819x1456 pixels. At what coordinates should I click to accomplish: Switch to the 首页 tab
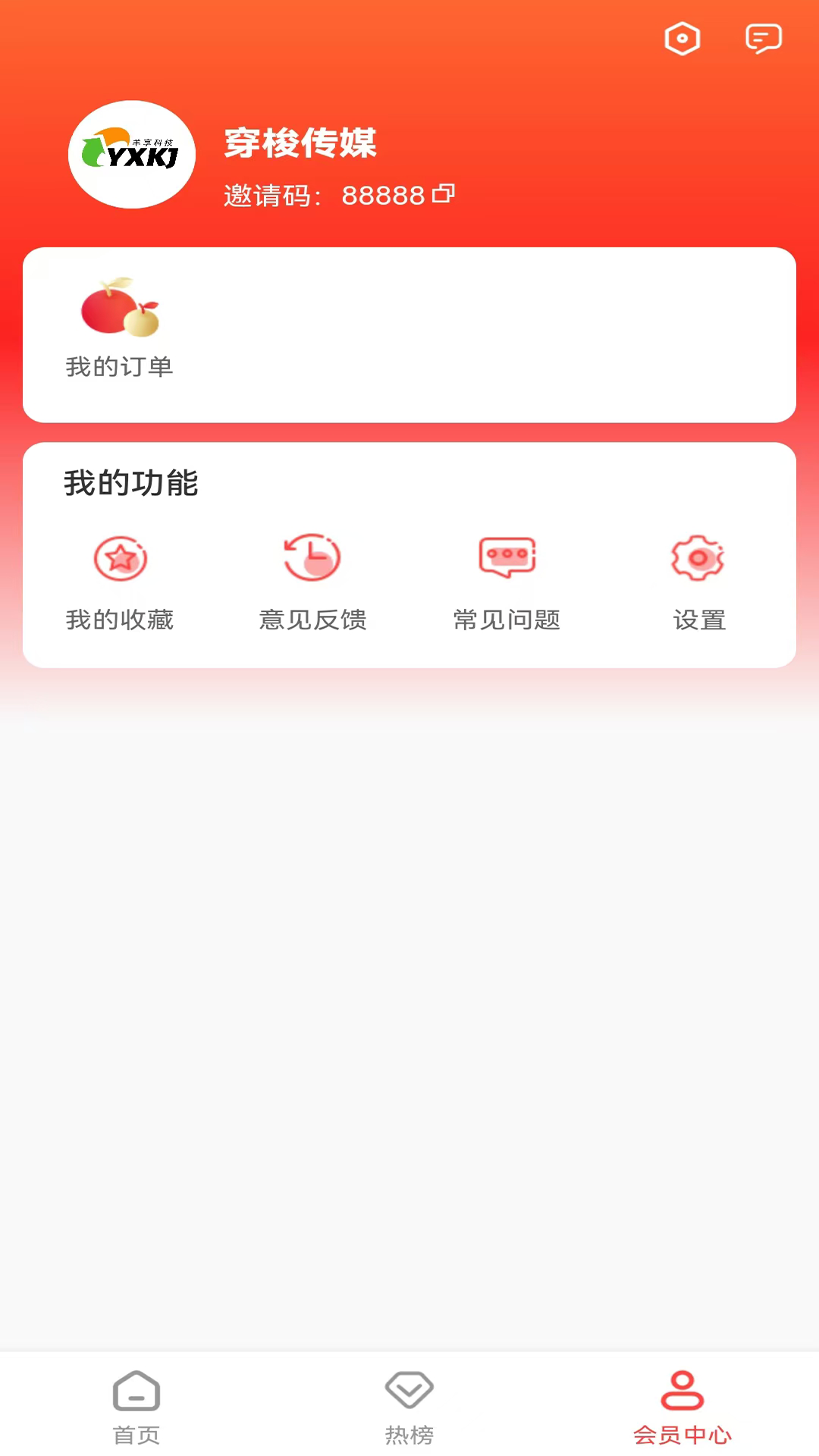pos(136,1434)
